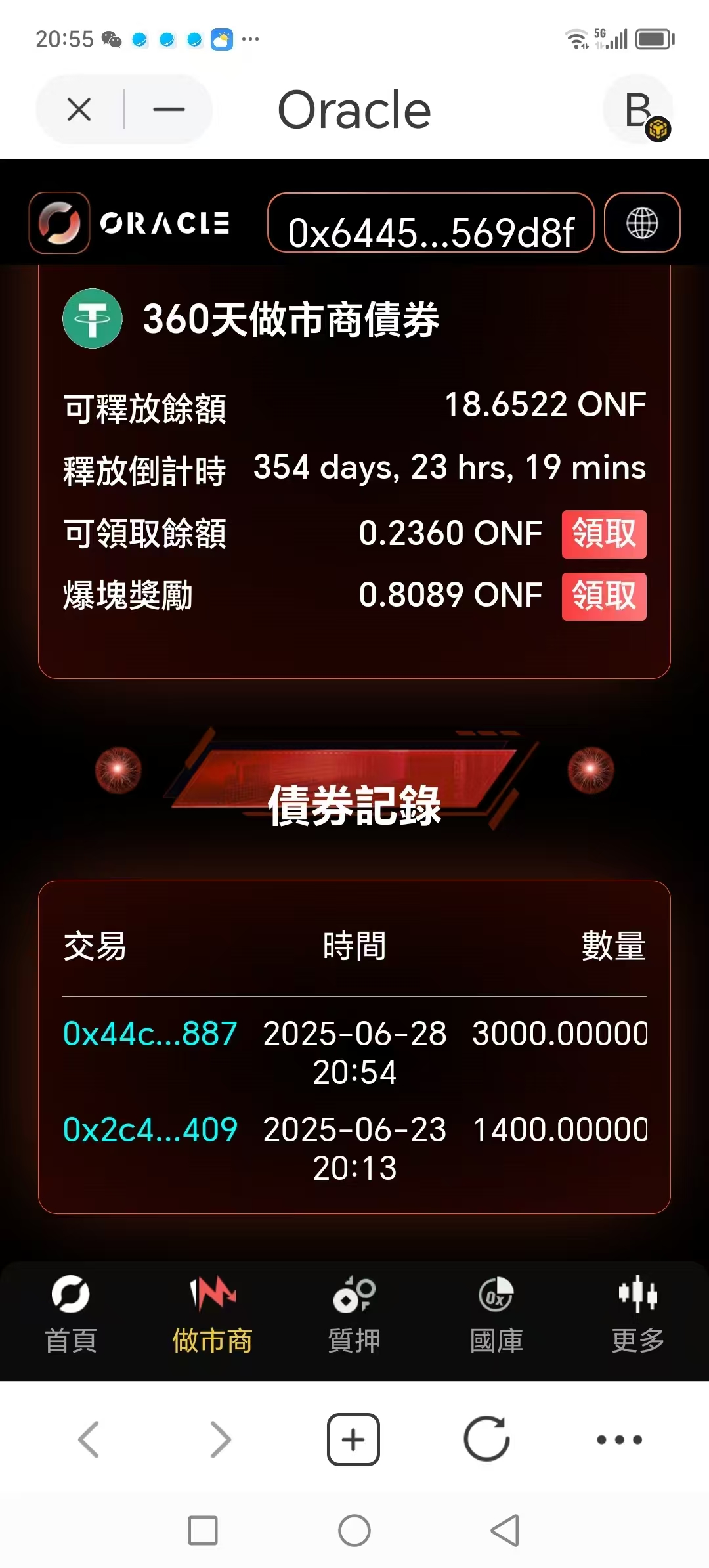This screenshot has width=709, height=1568.
Task: Open transaction 0x44c...887 link
Action: pyautogui.click(x=150, y=1034)
